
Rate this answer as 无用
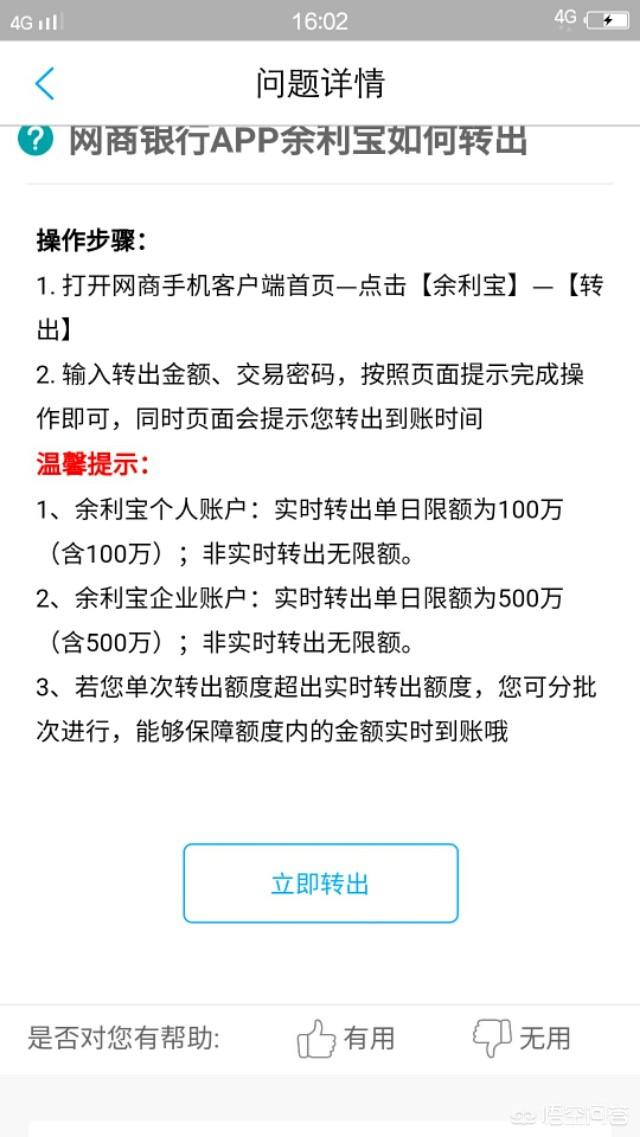click(x=521, y=1038)
